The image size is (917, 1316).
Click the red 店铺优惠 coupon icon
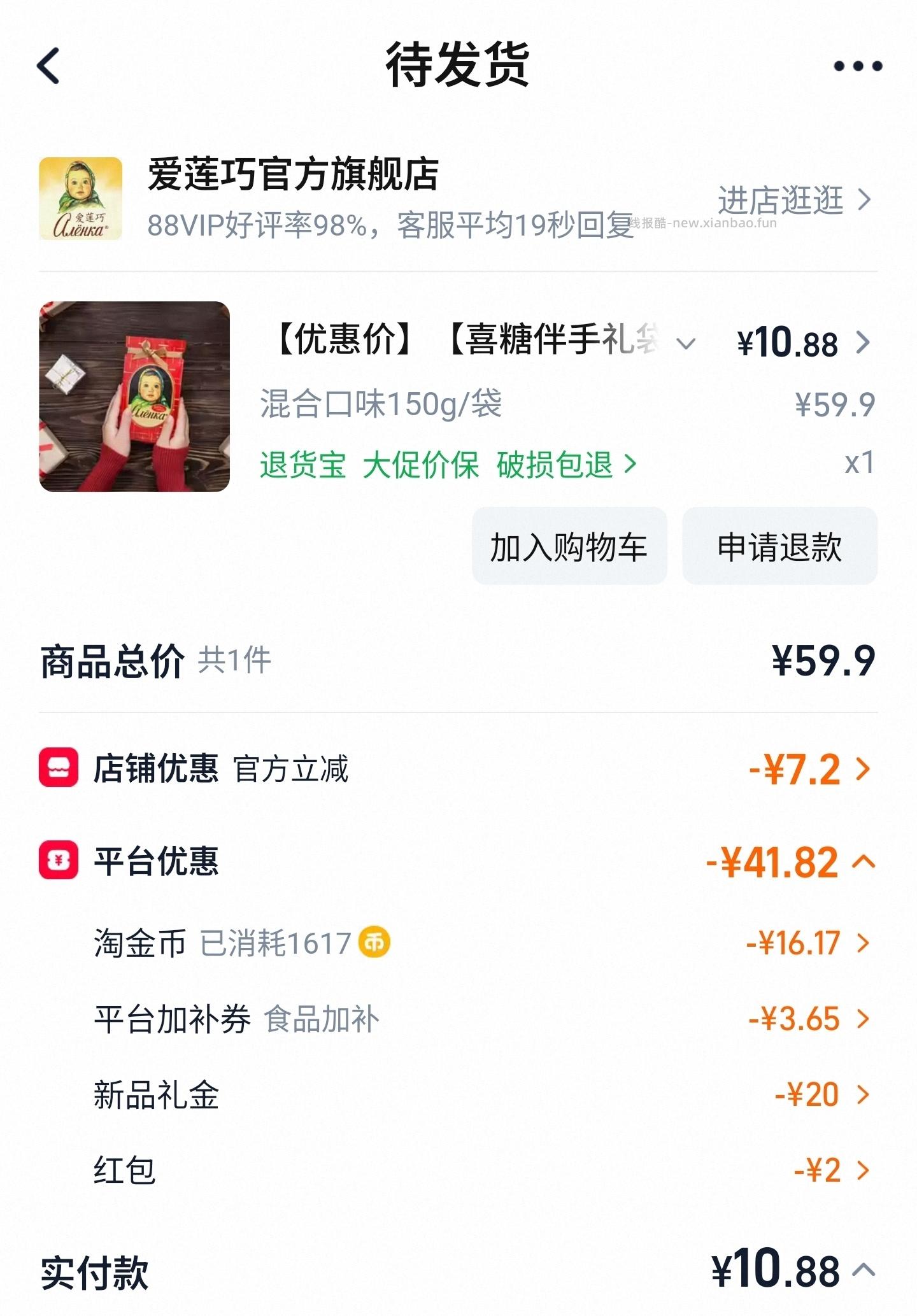59,768
